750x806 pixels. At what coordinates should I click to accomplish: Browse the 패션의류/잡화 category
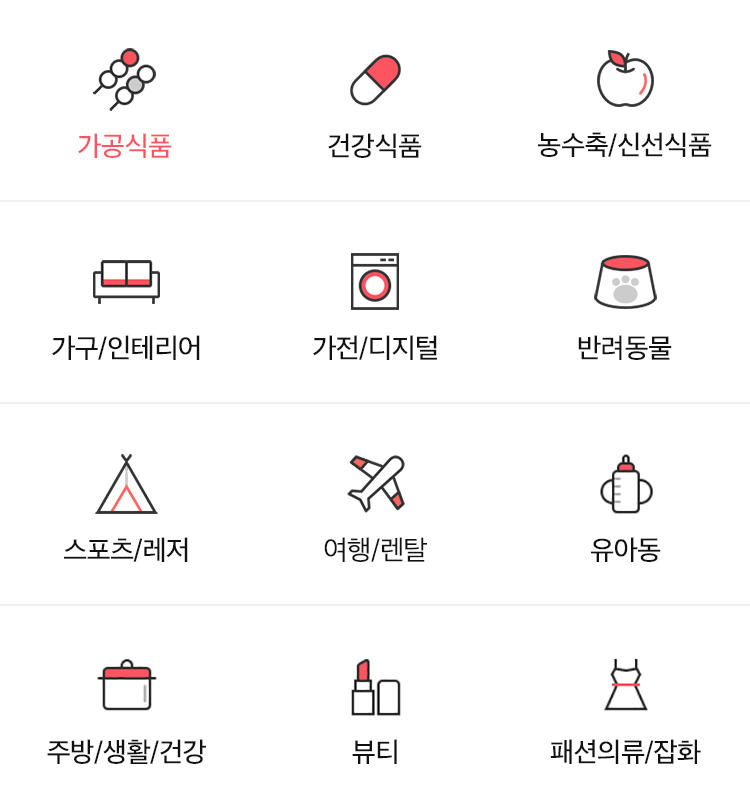coord(625,709)
